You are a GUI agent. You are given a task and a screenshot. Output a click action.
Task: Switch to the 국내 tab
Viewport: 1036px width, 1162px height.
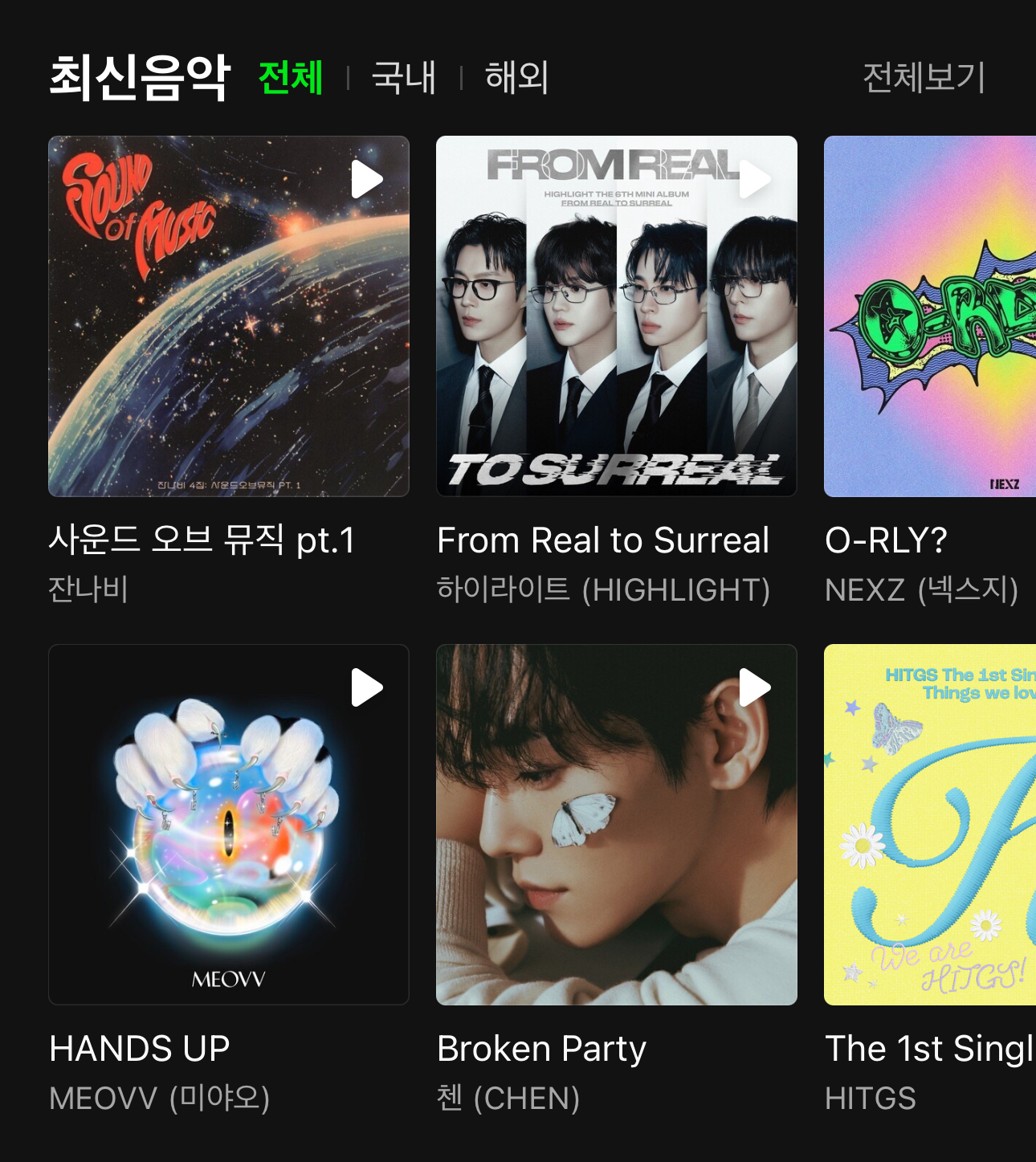[x=404, y=78]
